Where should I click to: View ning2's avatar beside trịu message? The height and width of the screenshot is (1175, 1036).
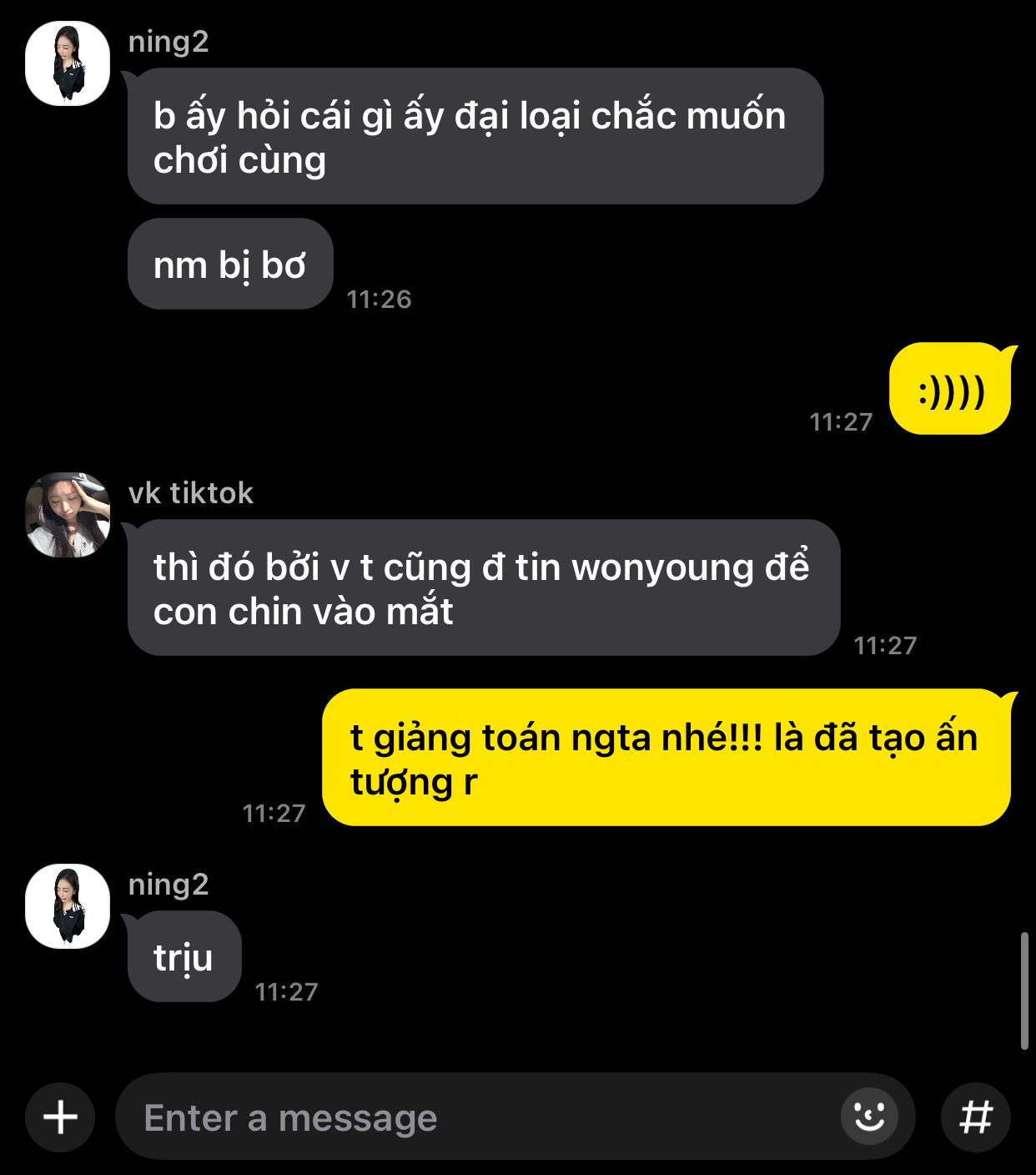coord(68,906)
